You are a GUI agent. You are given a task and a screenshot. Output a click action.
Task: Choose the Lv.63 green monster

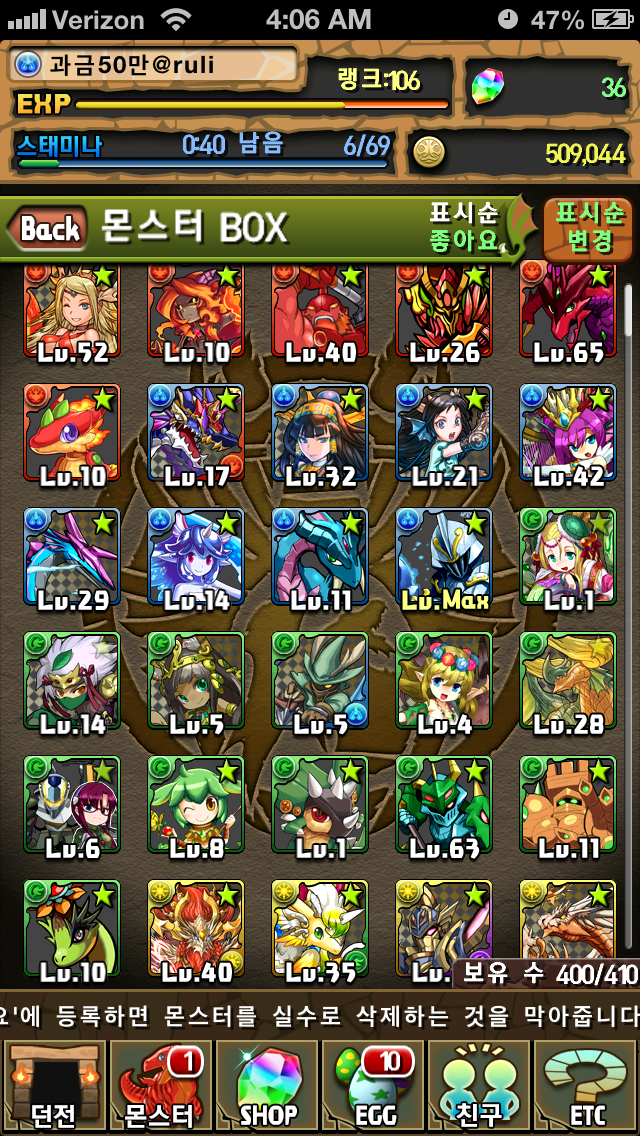pos(443,806)
